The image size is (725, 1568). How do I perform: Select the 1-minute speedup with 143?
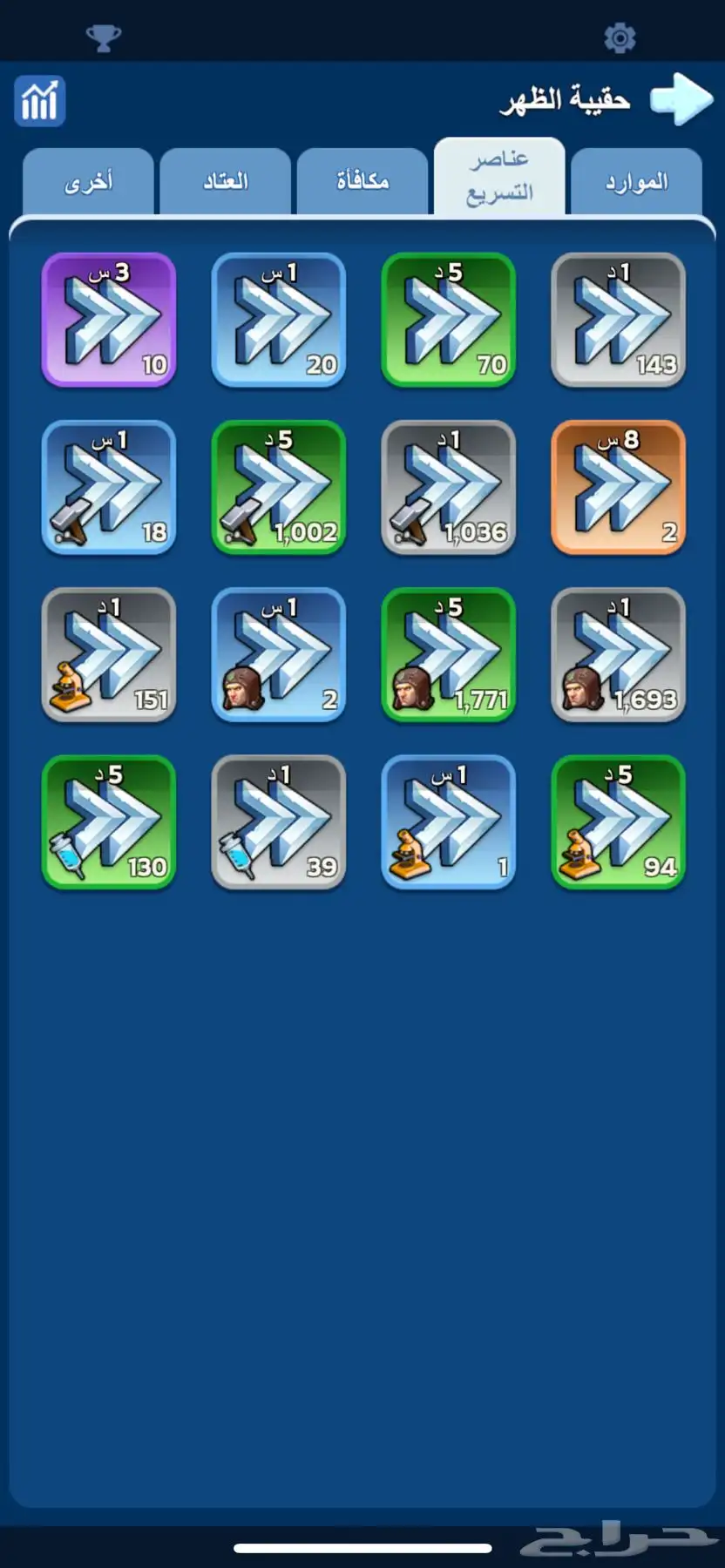[x=619, y=320]
